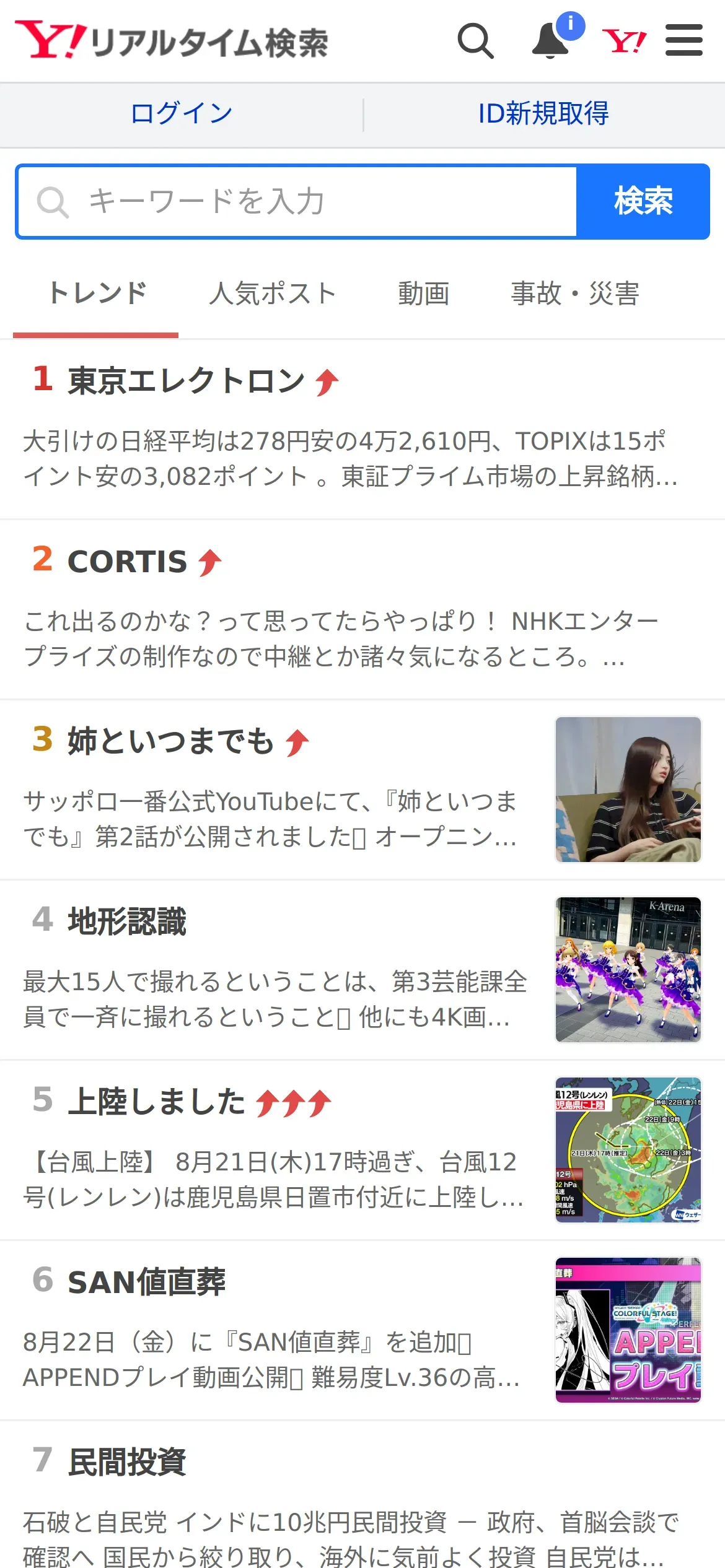
Task: Open the 民間投資 trend
Action: tap(127, 1462)
